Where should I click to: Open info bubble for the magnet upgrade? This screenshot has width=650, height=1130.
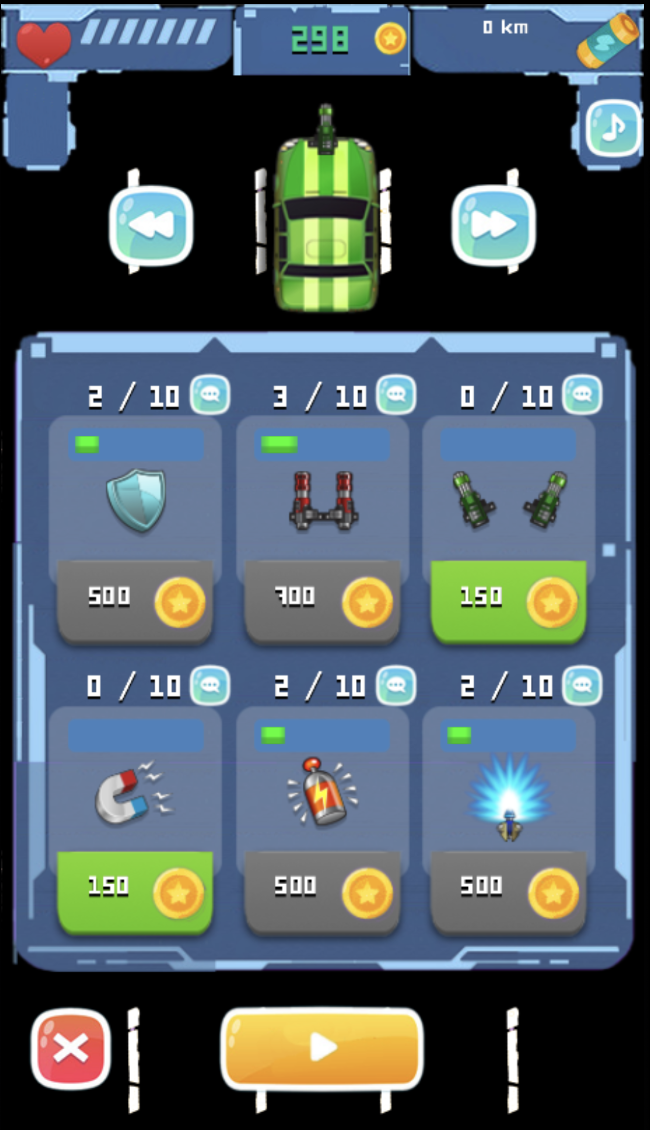pos(210,686)
